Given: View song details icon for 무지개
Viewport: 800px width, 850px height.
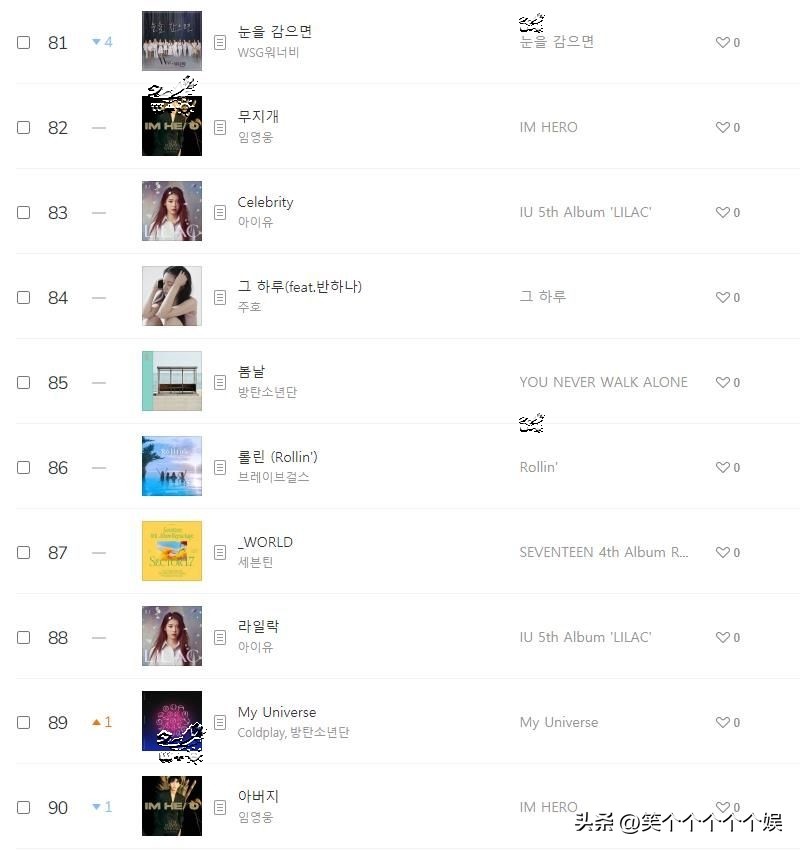Looking at the screenshot, I should click(220, 127).
